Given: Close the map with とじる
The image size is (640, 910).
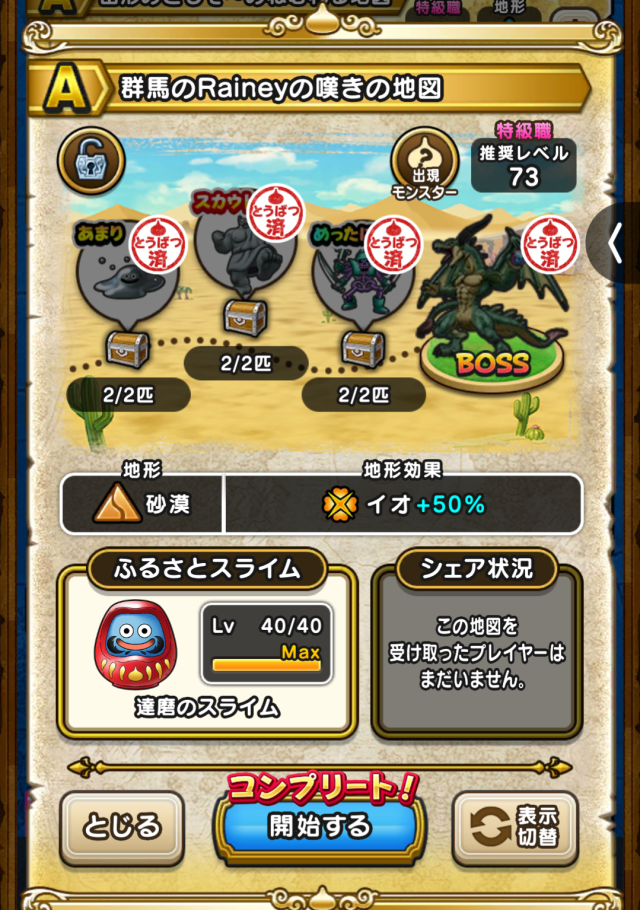Looking at the screenshot, I should (122, 828).
